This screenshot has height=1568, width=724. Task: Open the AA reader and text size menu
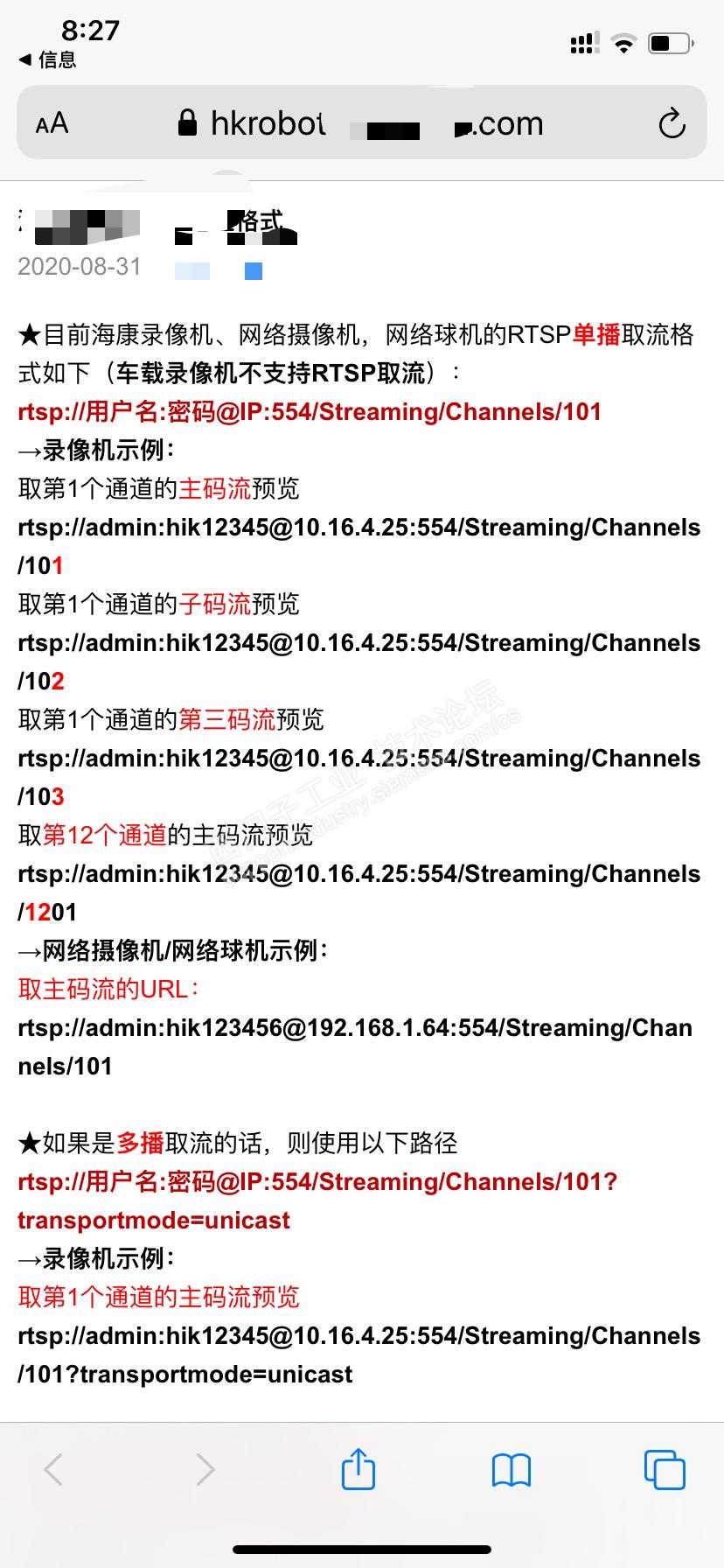(x=52, y=123)
